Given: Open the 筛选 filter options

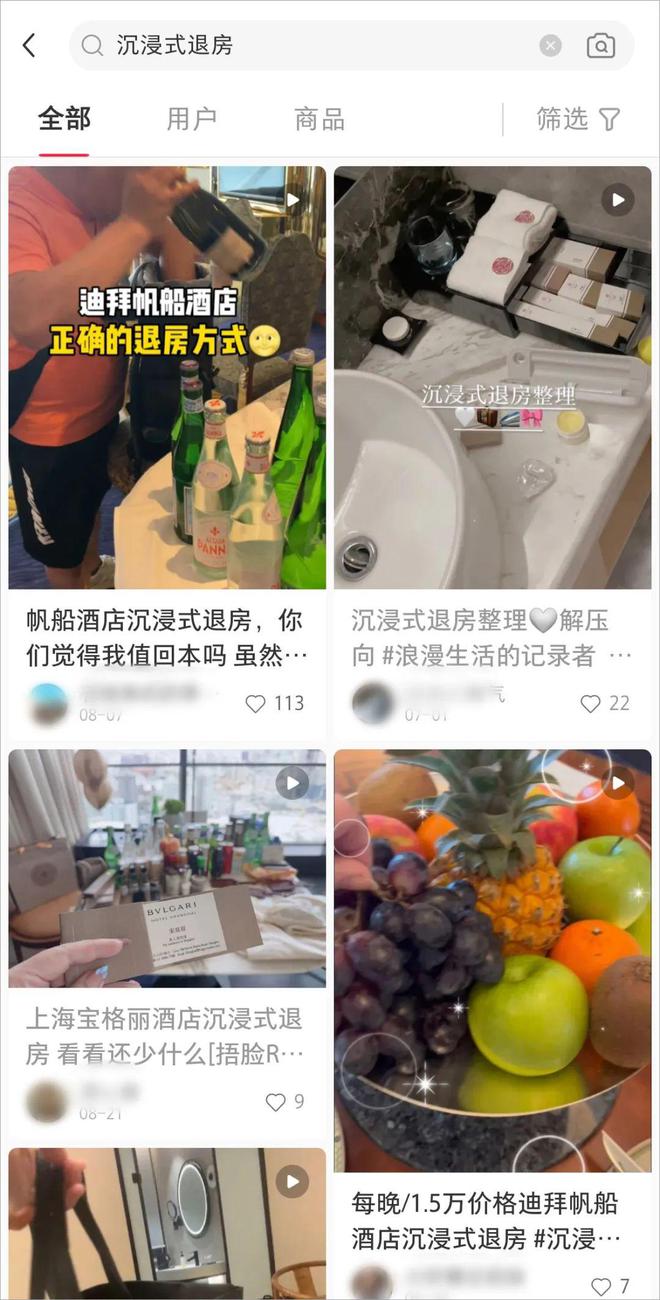Looking at the screenshot, I should pyautogui.click(x=578, y=120).
